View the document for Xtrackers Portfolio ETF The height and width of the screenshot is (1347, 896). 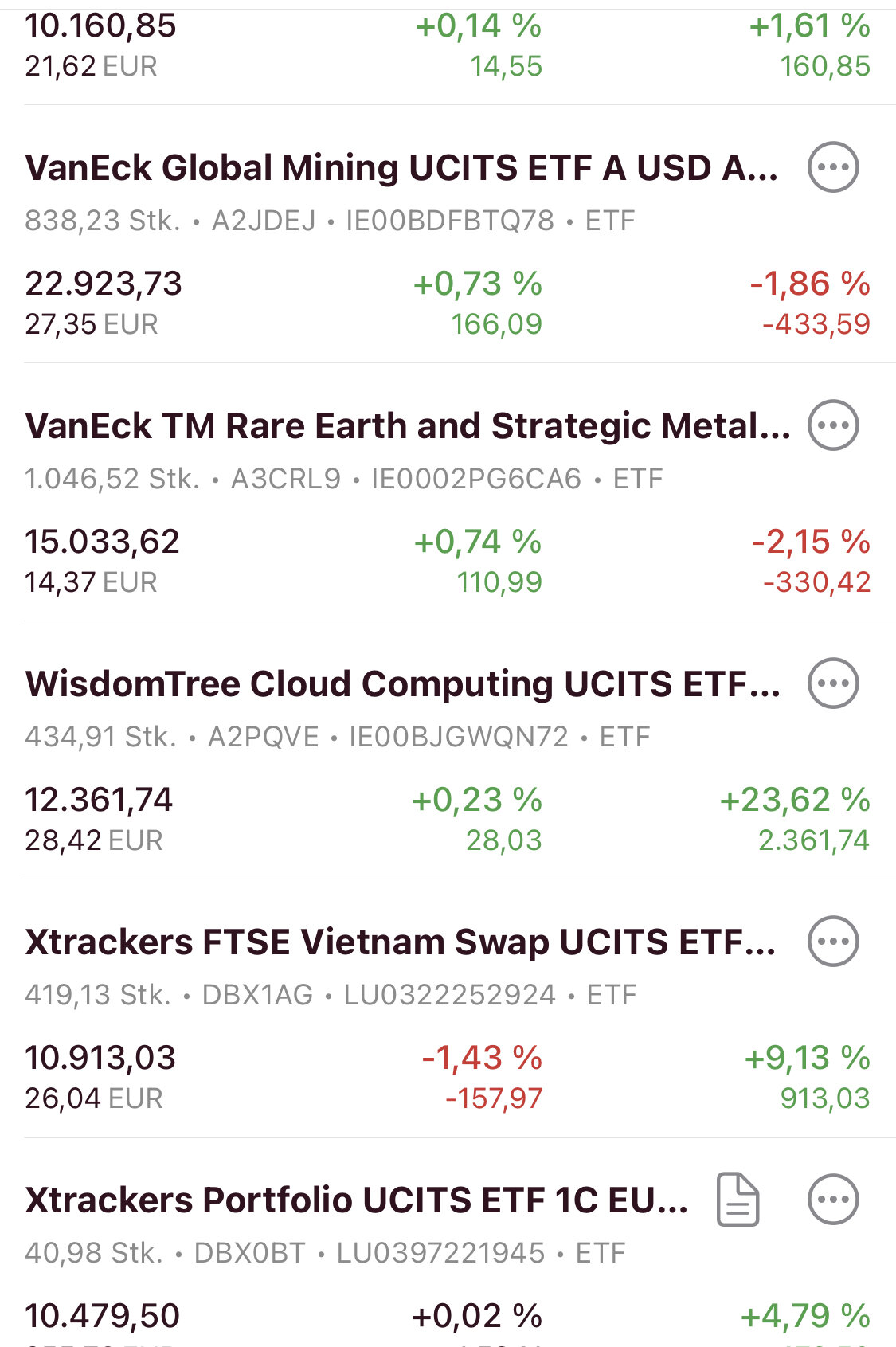738,1199
